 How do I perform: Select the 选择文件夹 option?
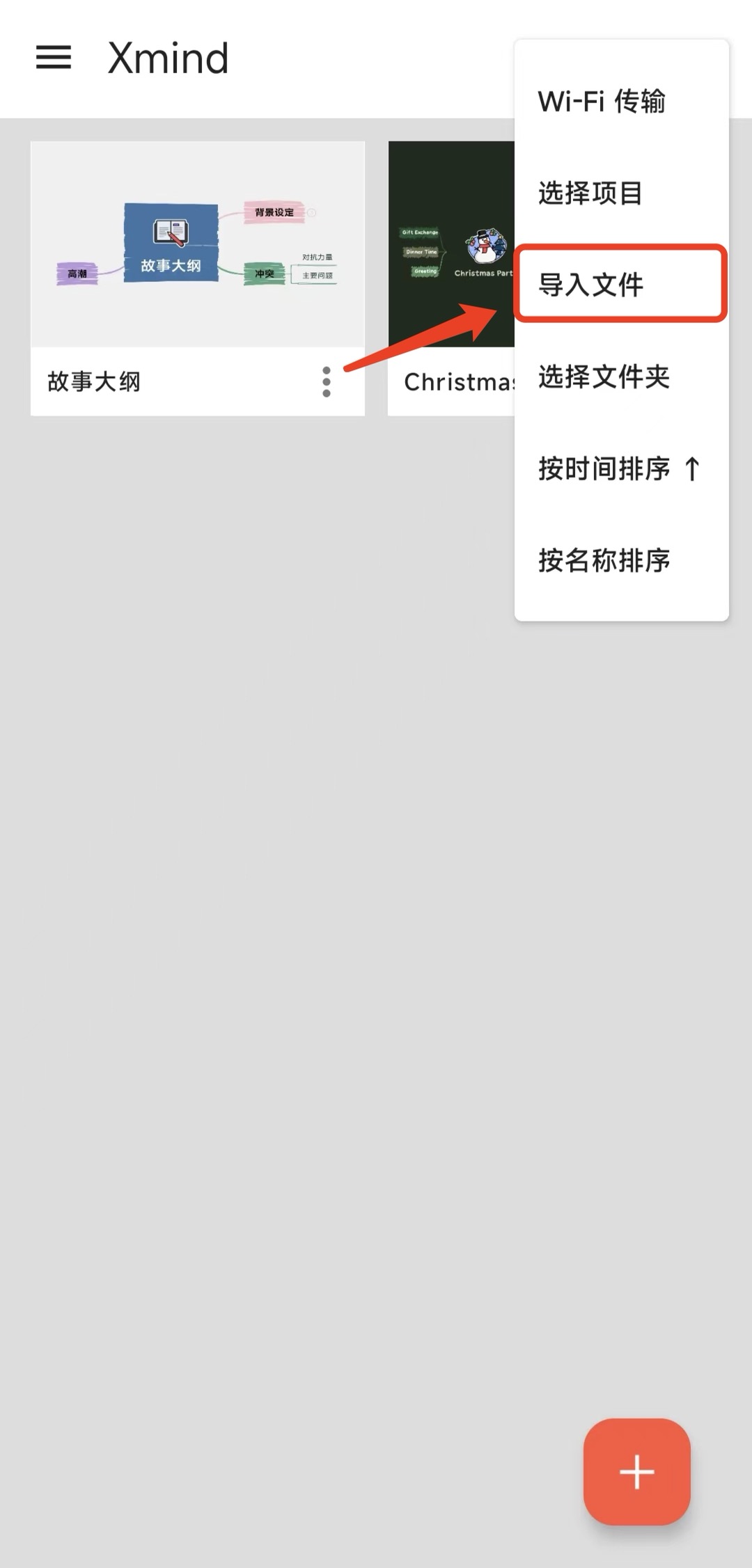click(x=604, y=377)
